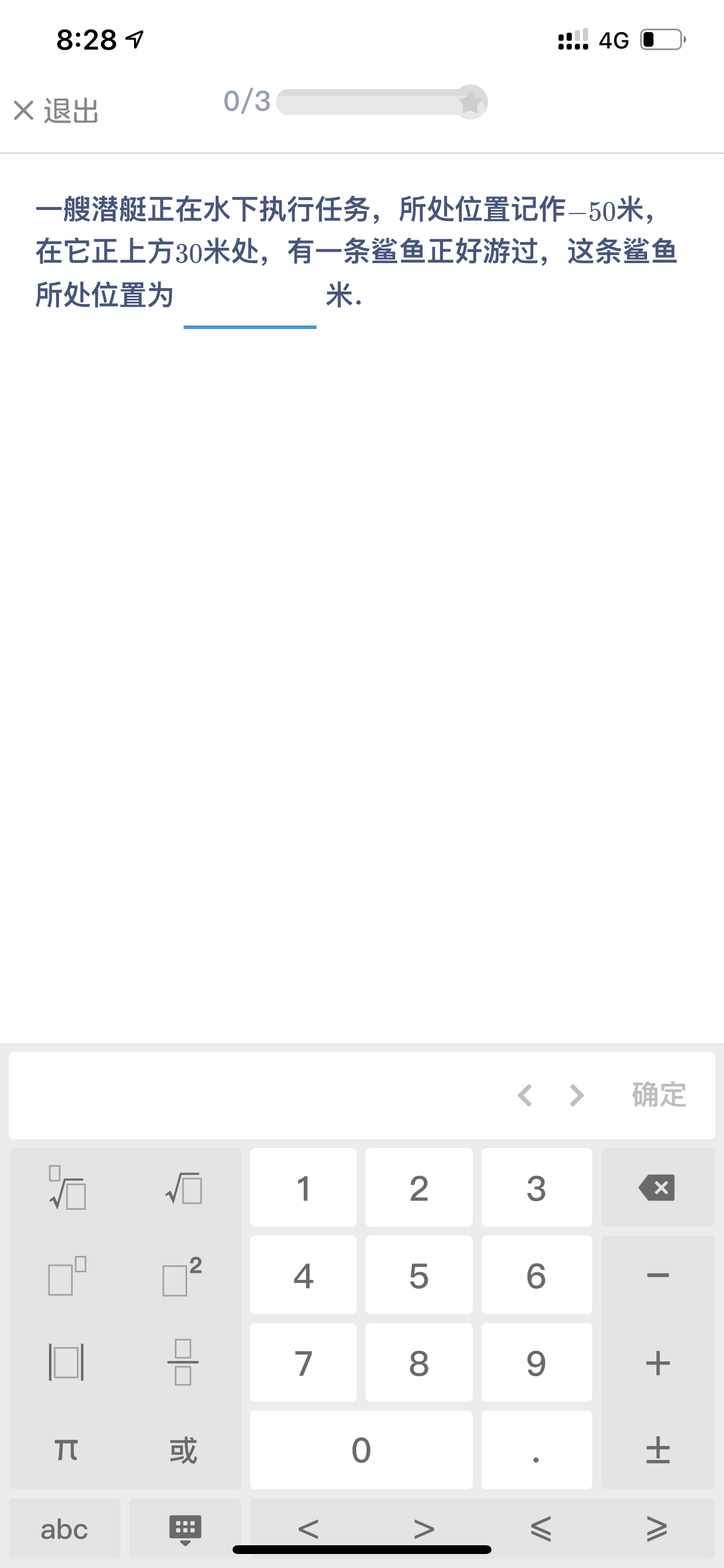
Task: Hide the keyboard using the keyboard icon
Action: pyautogui.click(x=185, y=1528)
